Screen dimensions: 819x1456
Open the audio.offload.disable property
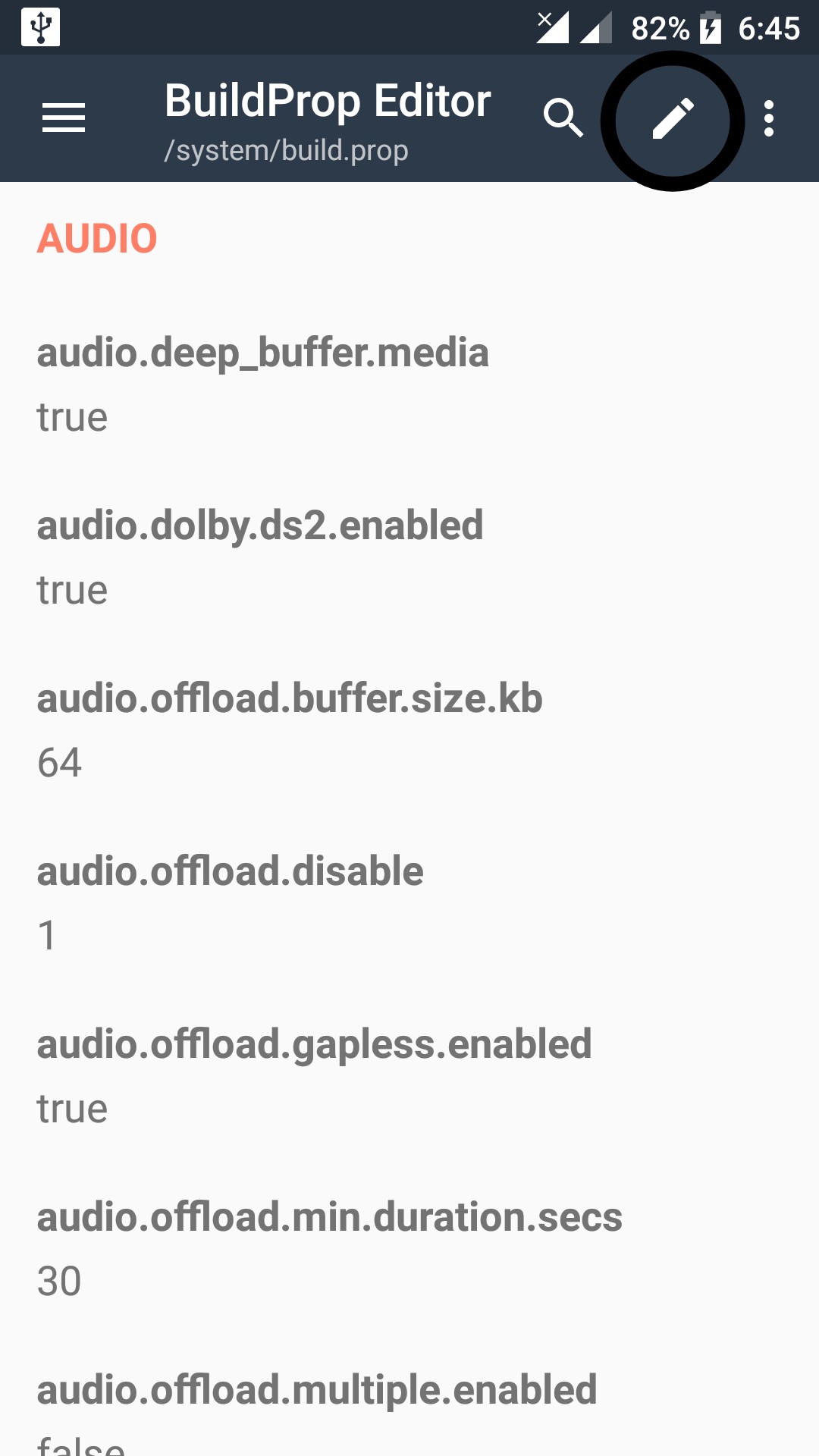230,902
